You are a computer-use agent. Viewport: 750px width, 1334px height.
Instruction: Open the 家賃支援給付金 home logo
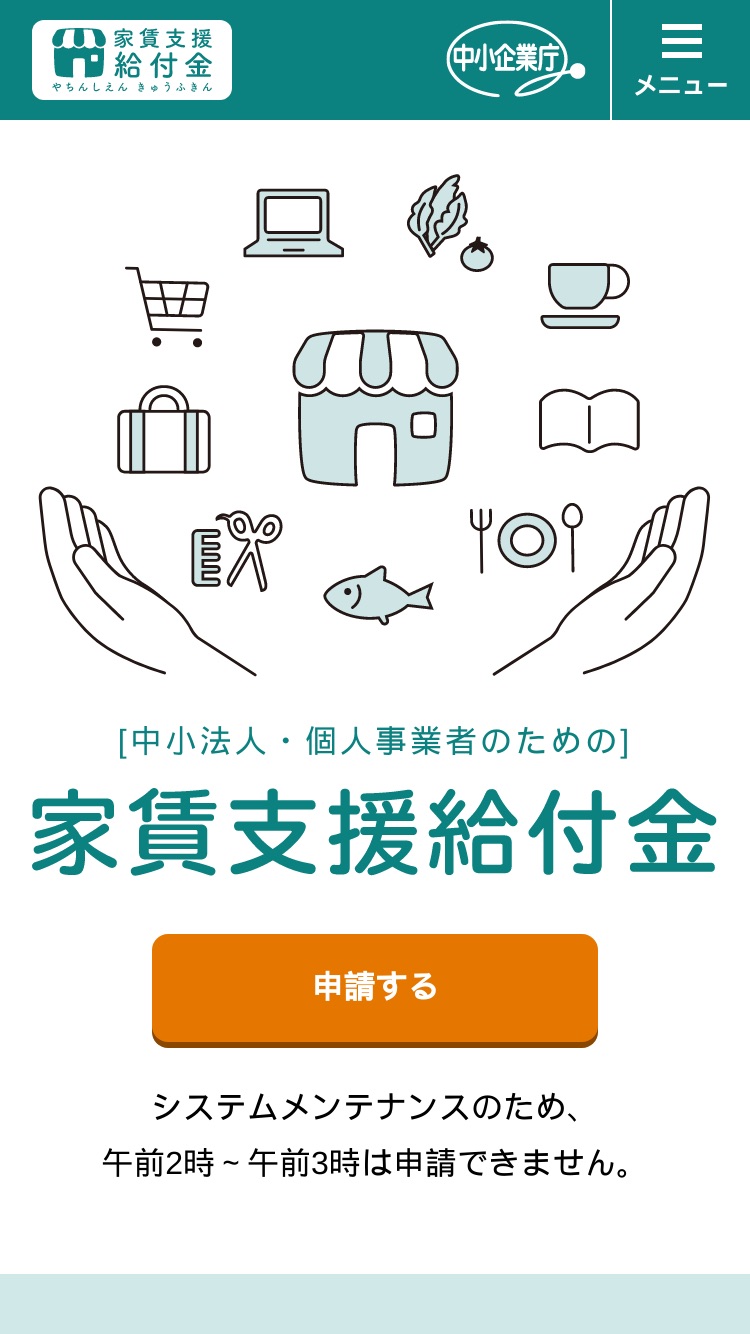tap(132, 60)
